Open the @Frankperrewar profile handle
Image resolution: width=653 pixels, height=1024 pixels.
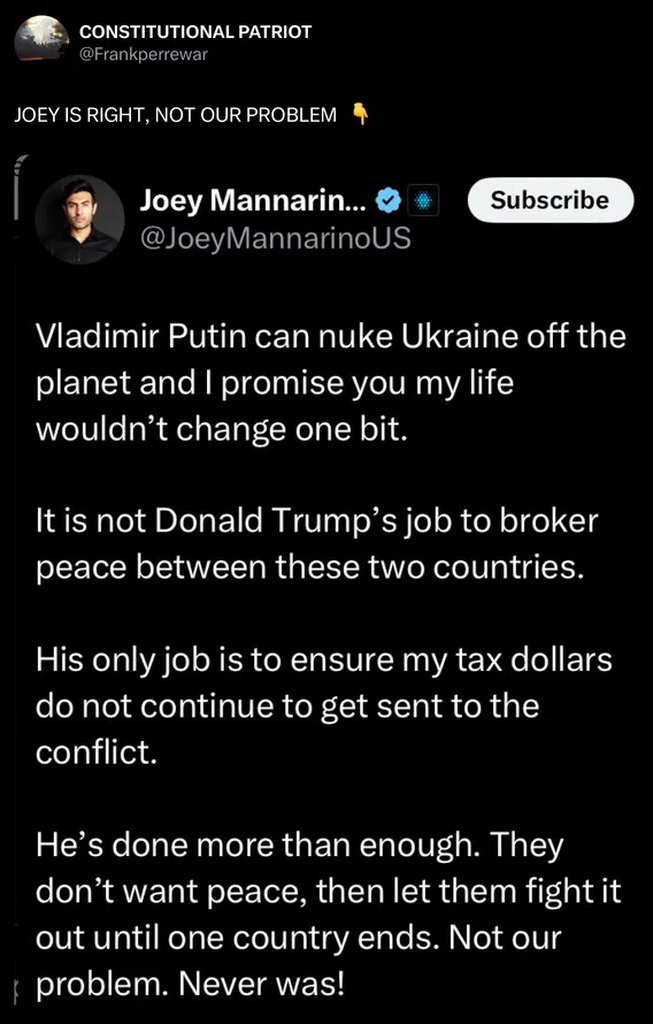(142, 53)
